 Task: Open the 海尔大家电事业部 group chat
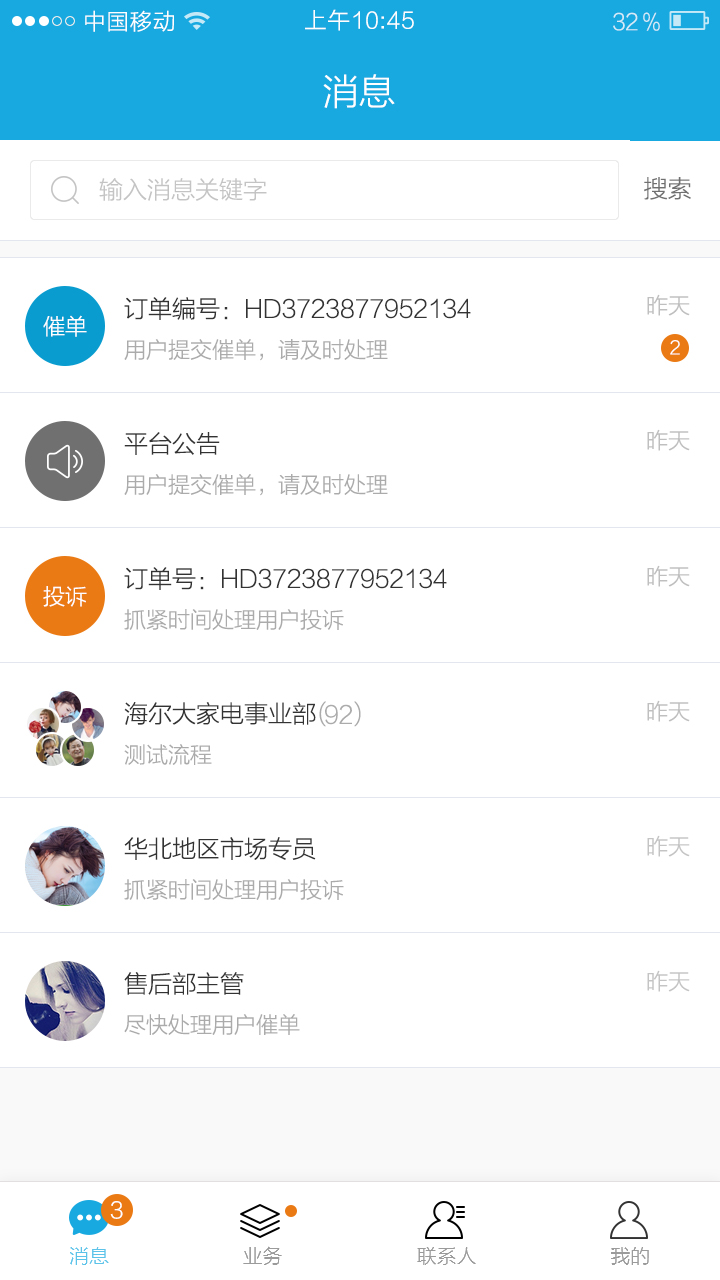(x=360, y=731)
